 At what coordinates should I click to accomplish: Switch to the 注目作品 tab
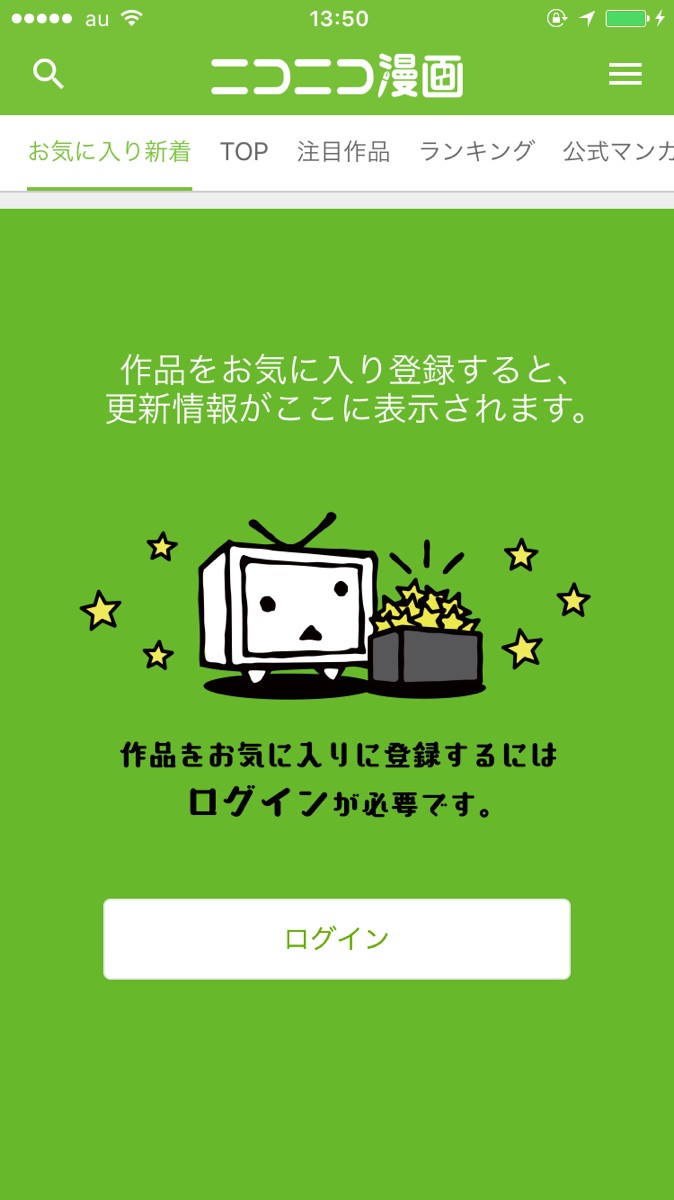click(343, 152)
